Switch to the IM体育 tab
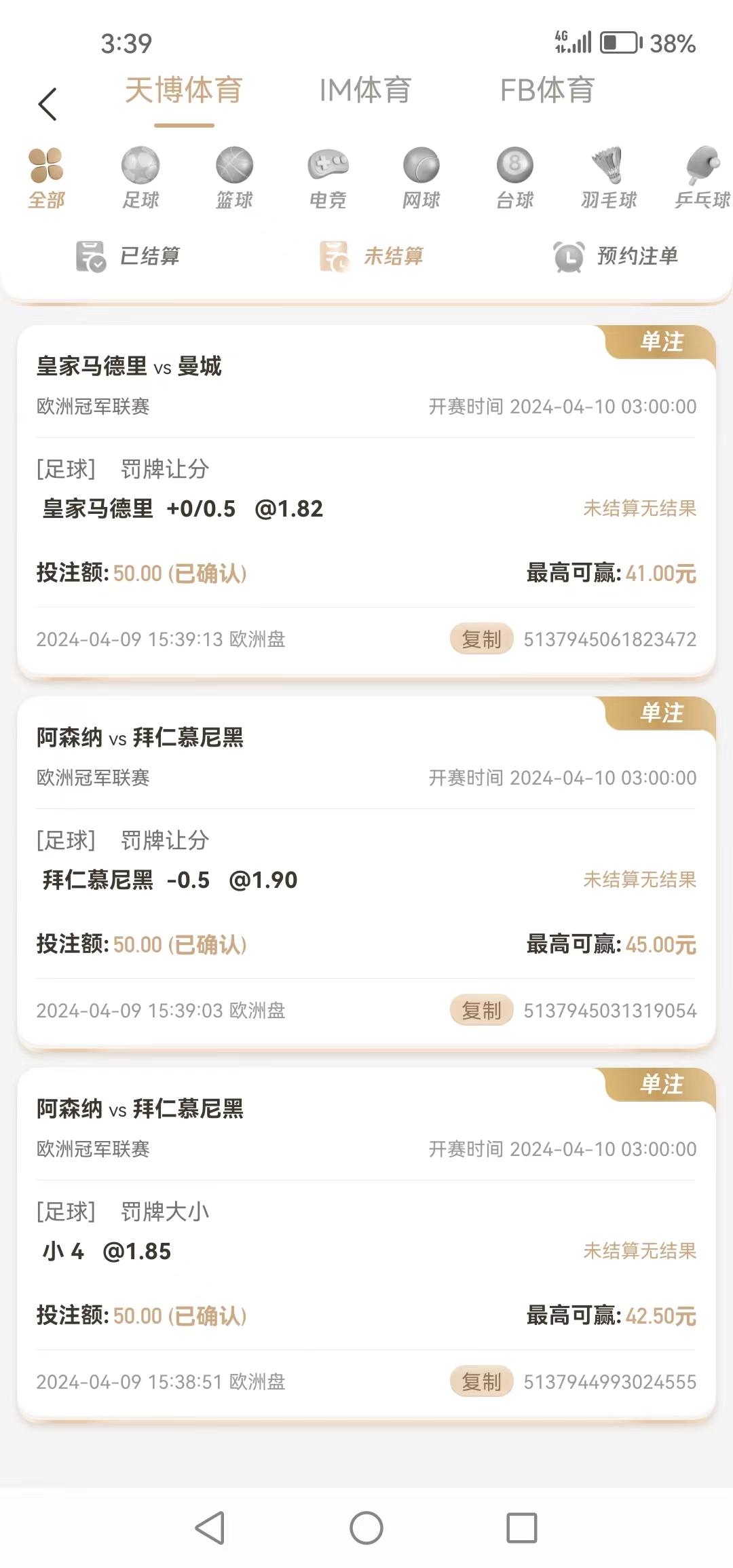Screen dimensions: 733x1568 (x=365, y=90)
